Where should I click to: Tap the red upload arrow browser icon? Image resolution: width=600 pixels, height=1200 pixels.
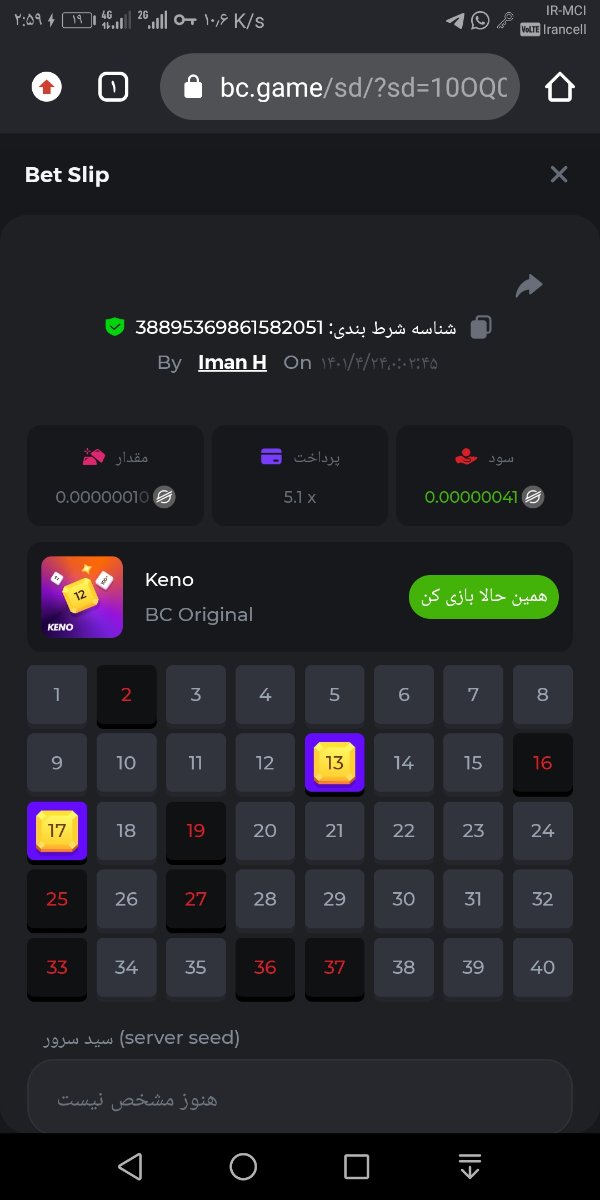pos(46,87)
